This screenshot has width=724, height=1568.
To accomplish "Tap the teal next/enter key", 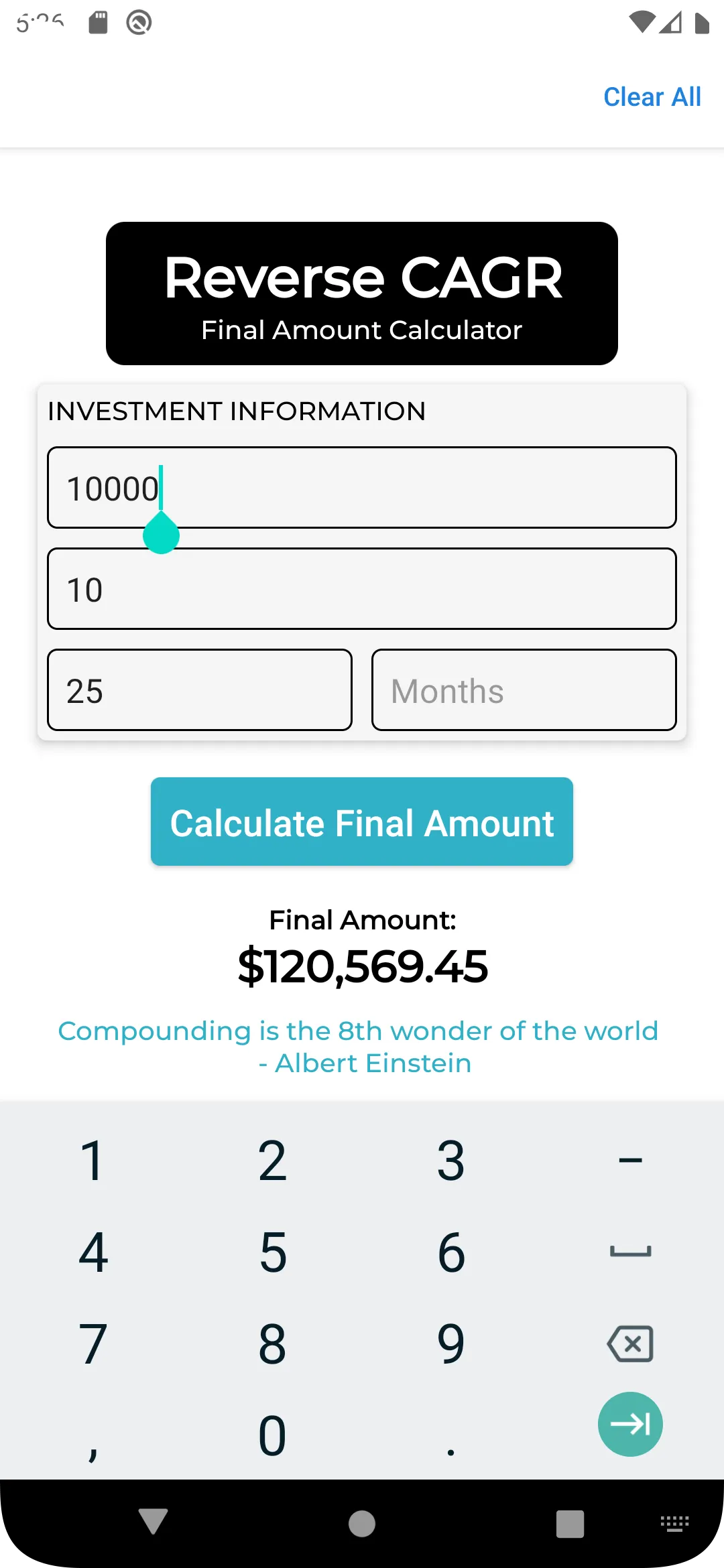I will [x=629, y=1424].
